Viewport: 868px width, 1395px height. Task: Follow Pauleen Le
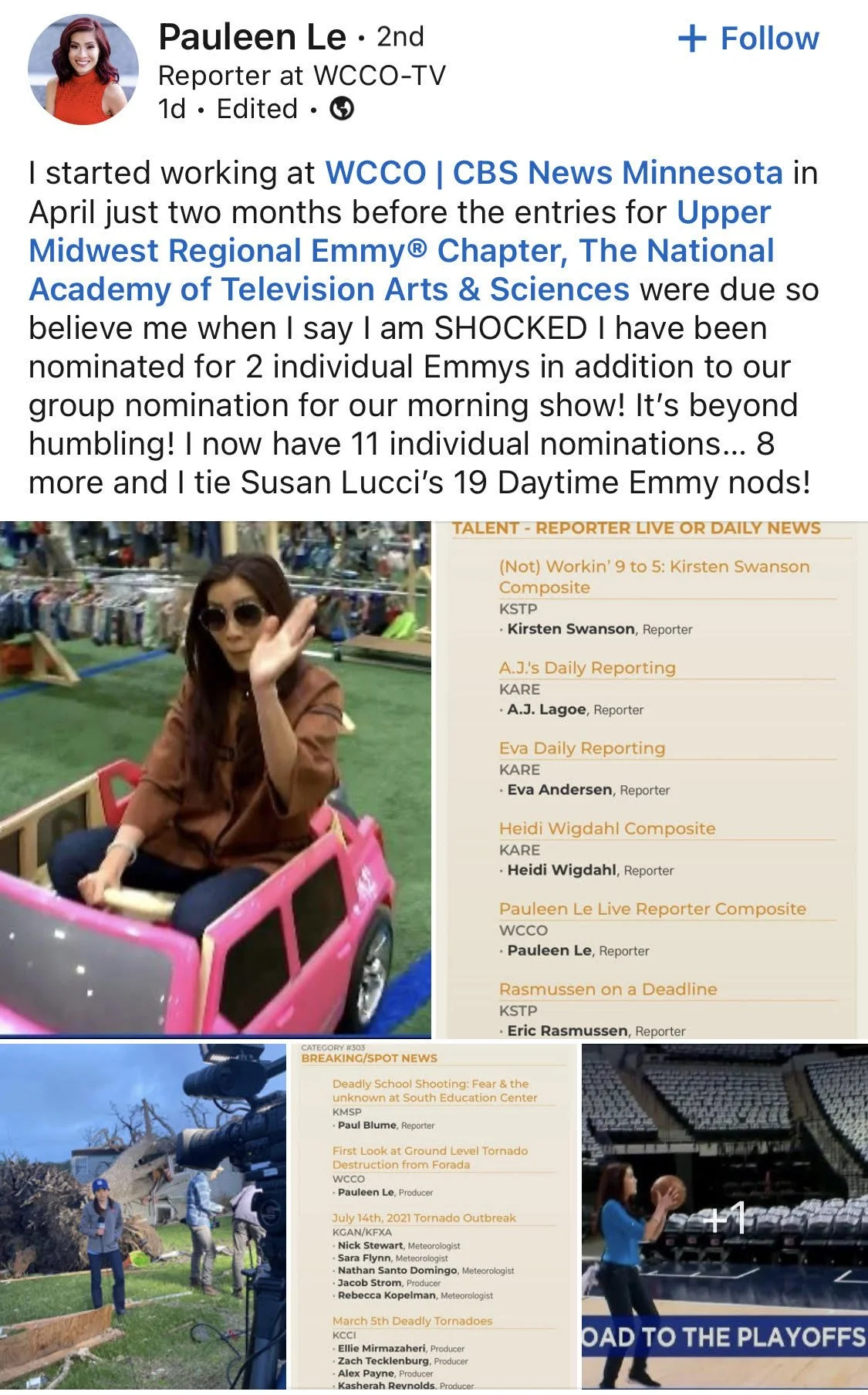[748, 39]
